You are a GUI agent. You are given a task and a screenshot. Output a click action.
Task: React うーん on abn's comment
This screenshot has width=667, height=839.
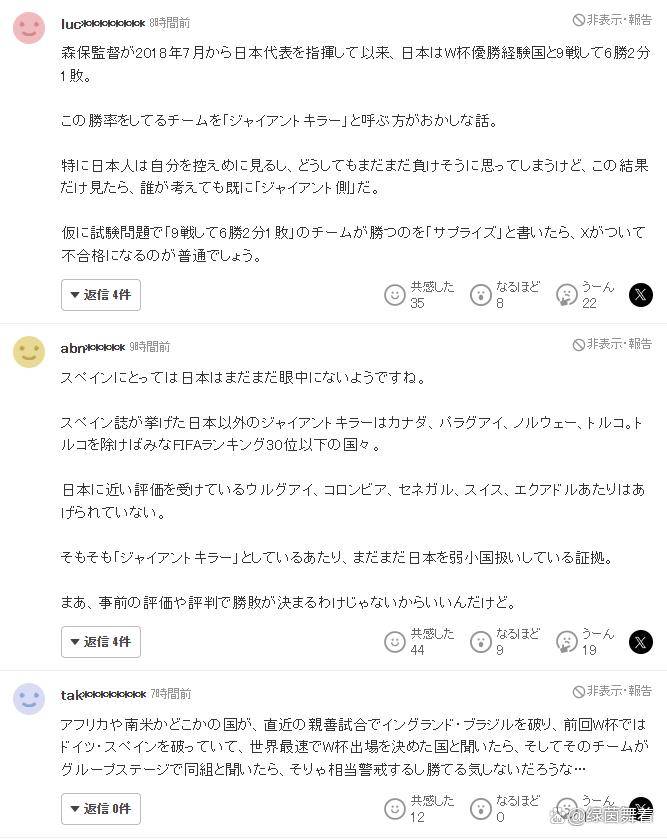[567, 642]
